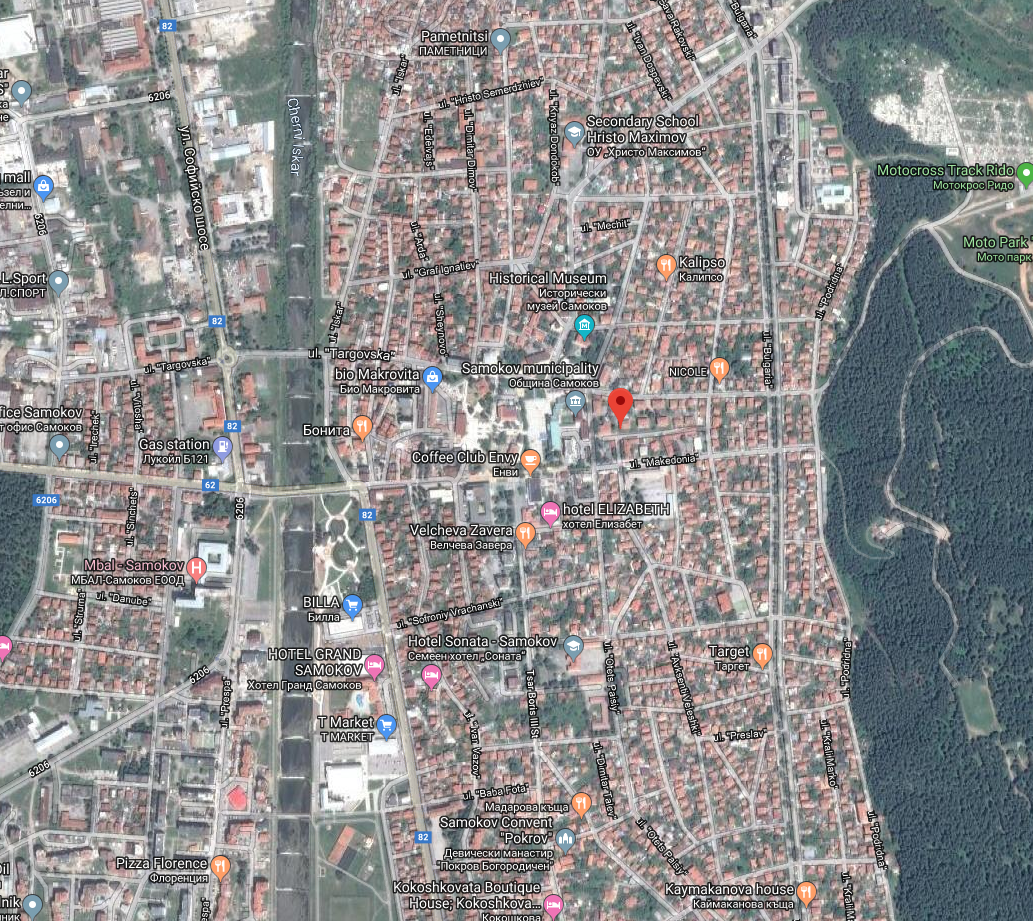
Task: Select the BILLA supermarket marker
Action: (x=352, y=605)
